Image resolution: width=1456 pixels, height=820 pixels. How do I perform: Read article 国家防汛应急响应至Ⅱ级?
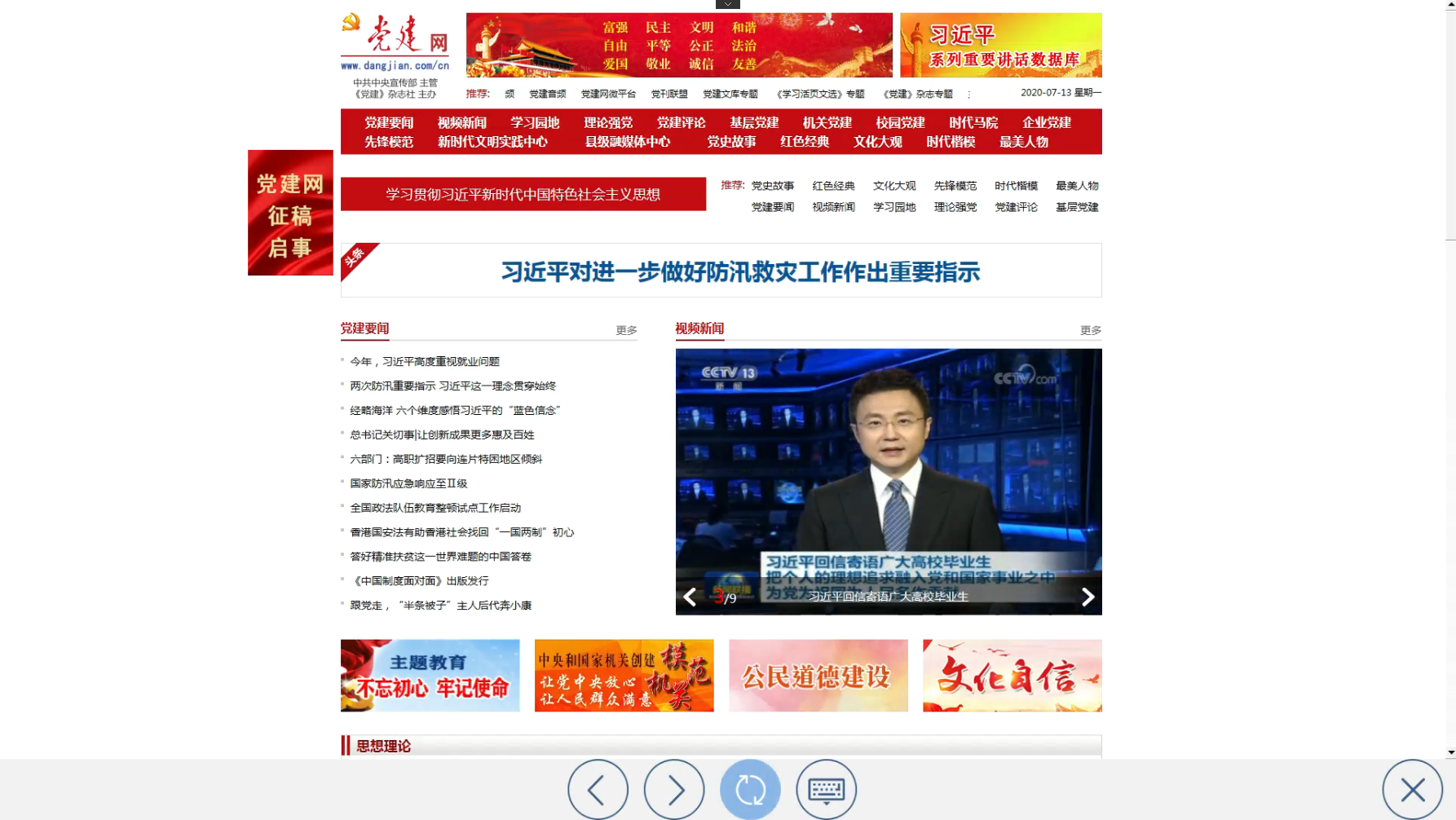tap(408, 483)
